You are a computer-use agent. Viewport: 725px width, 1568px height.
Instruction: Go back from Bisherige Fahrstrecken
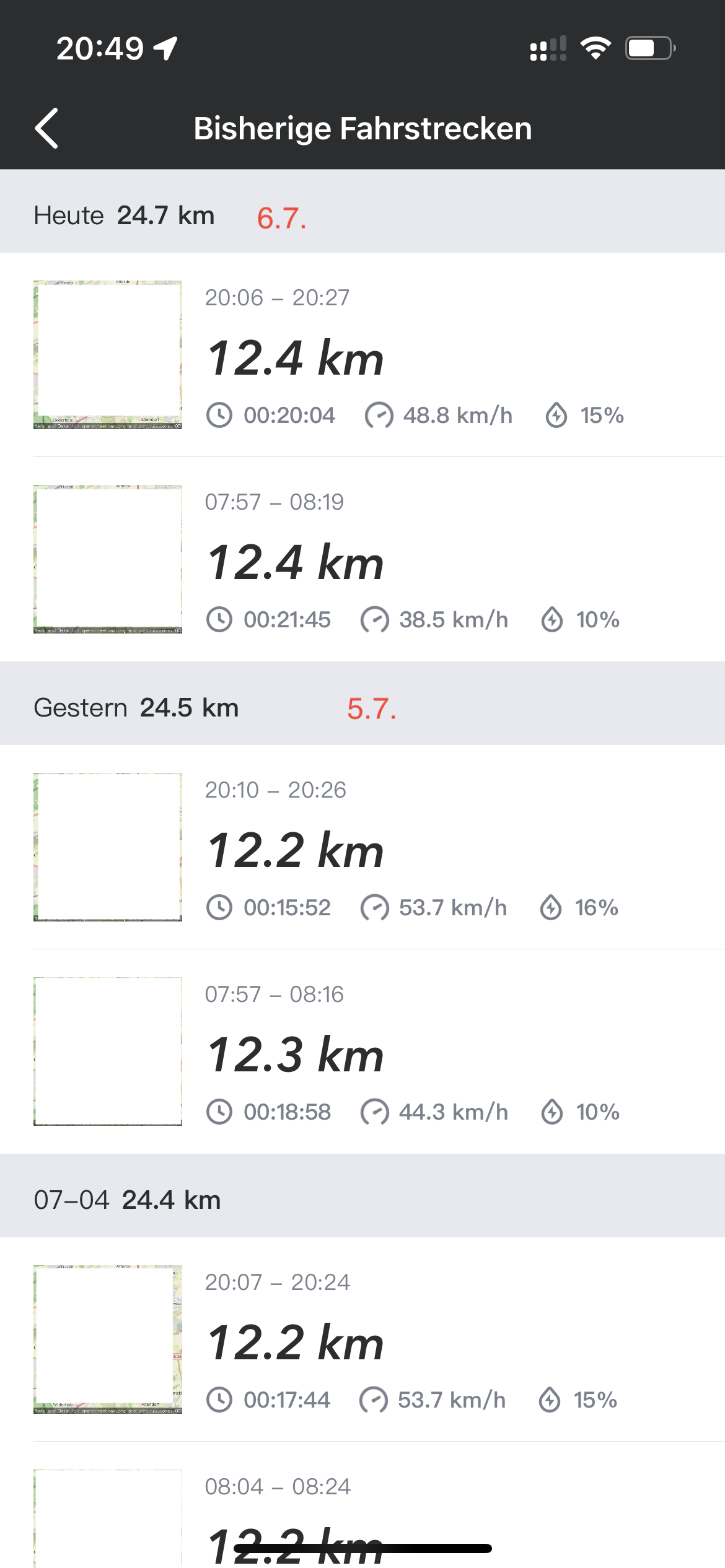(47, 128)
